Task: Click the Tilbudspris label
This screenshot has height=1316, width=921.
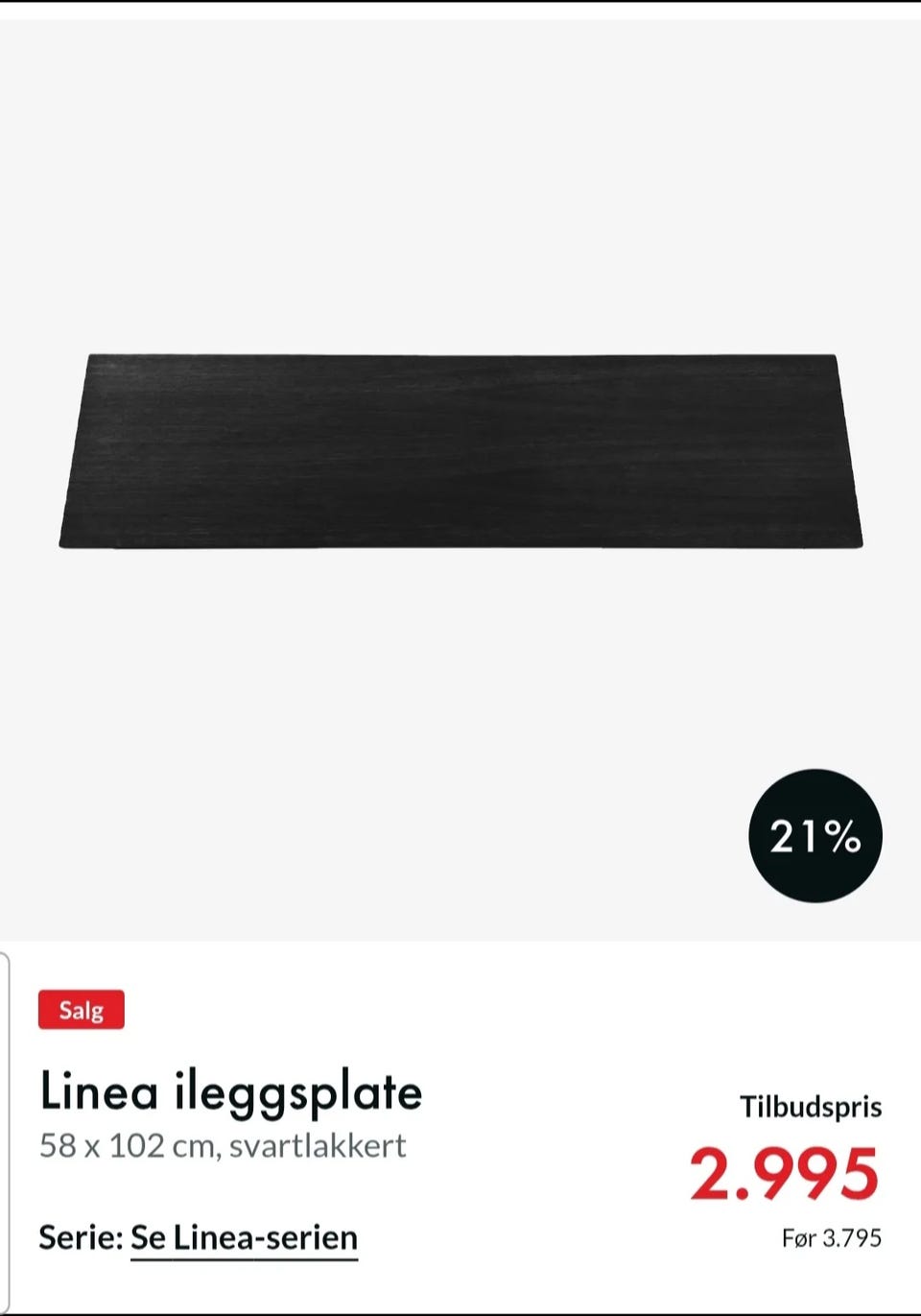Action: [811, 1107]
